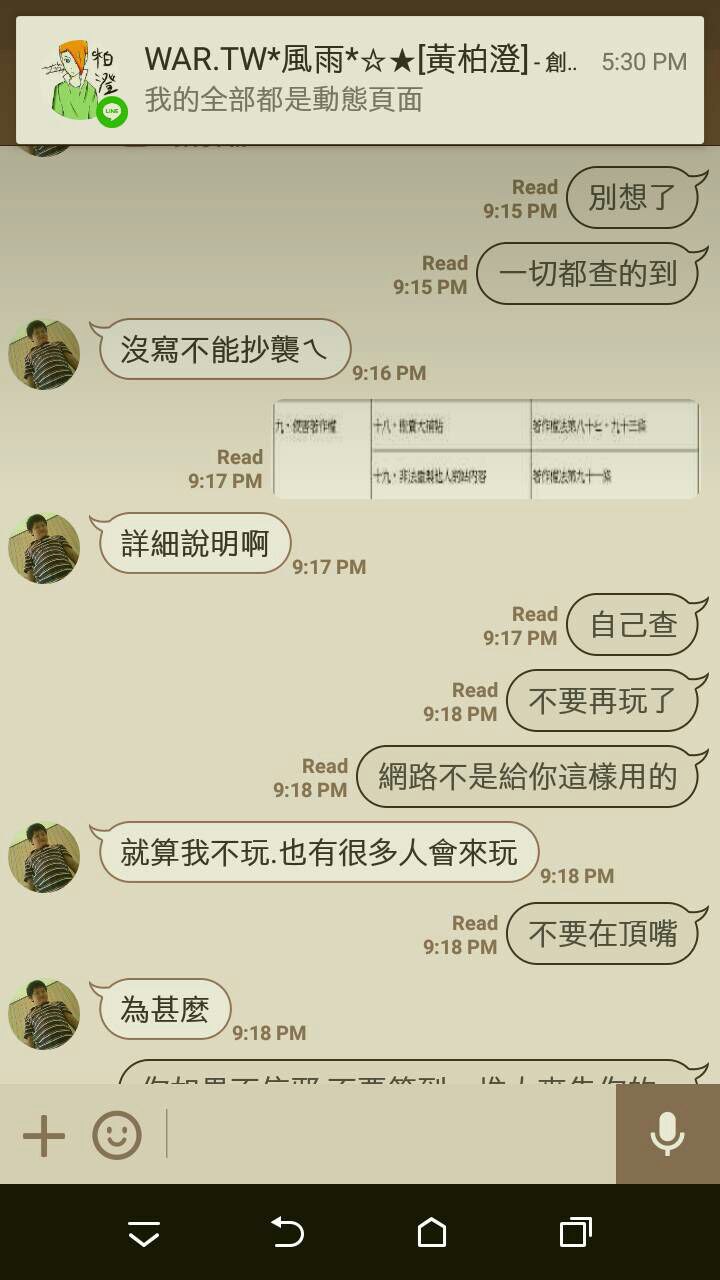Open the recent apps overview
Viewport: 720px width, 1280px height.
coord(576,1232)
